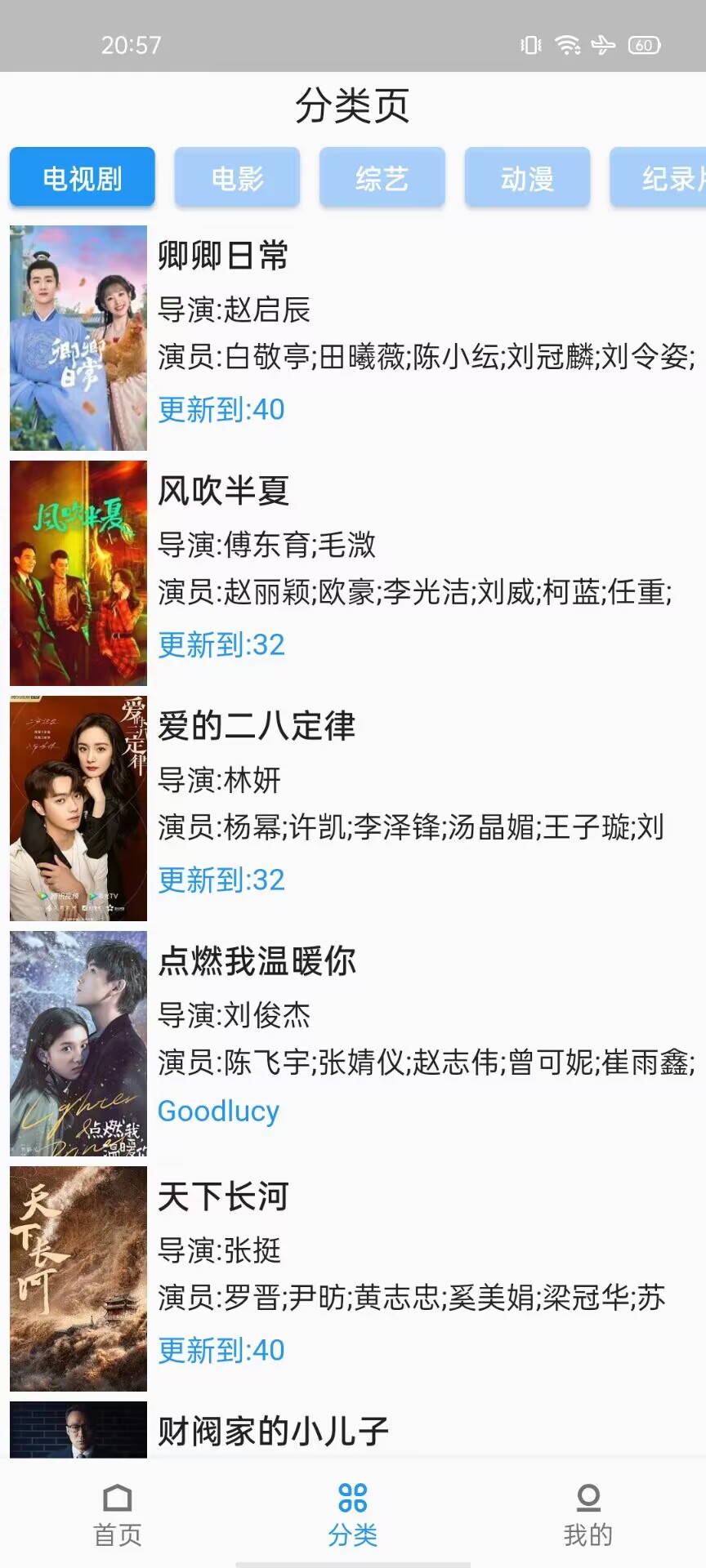View details for 风吹半夏

pyautogui.click(x=353, y=572)
